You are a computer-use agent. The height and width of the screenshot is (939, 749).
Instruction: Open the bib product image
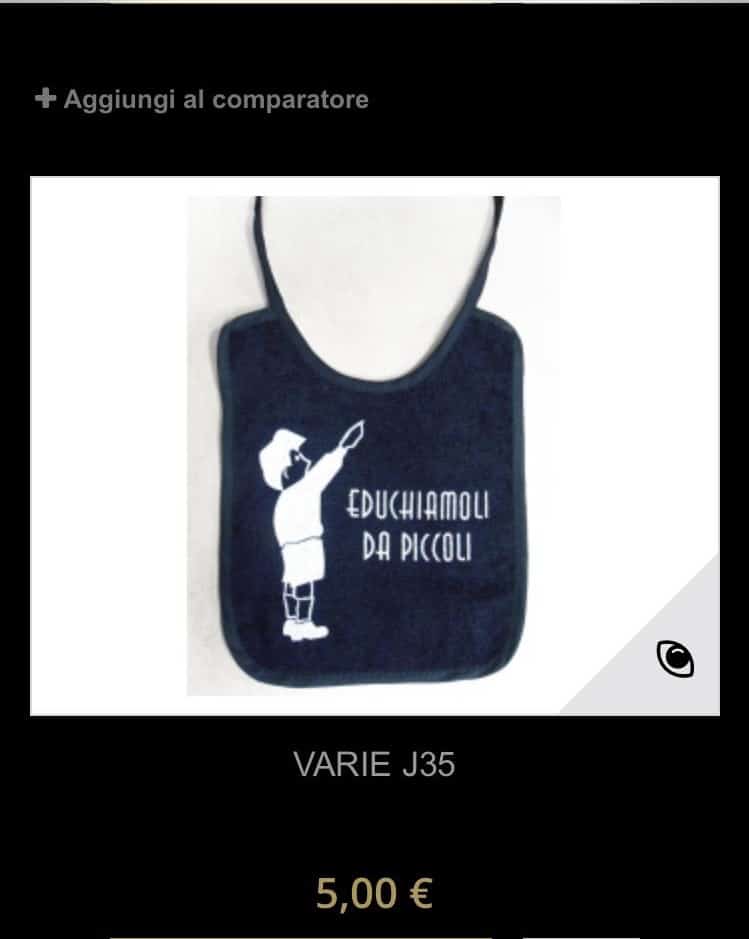(374, 445)
